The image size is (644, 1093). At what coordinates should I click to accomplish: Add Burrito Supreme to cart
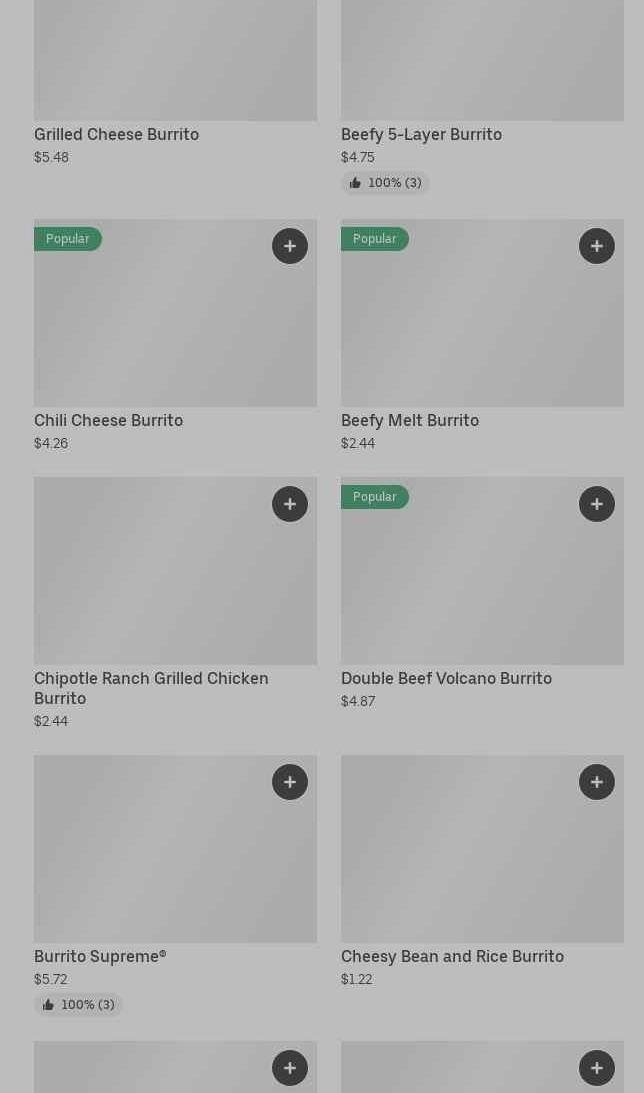290,782
